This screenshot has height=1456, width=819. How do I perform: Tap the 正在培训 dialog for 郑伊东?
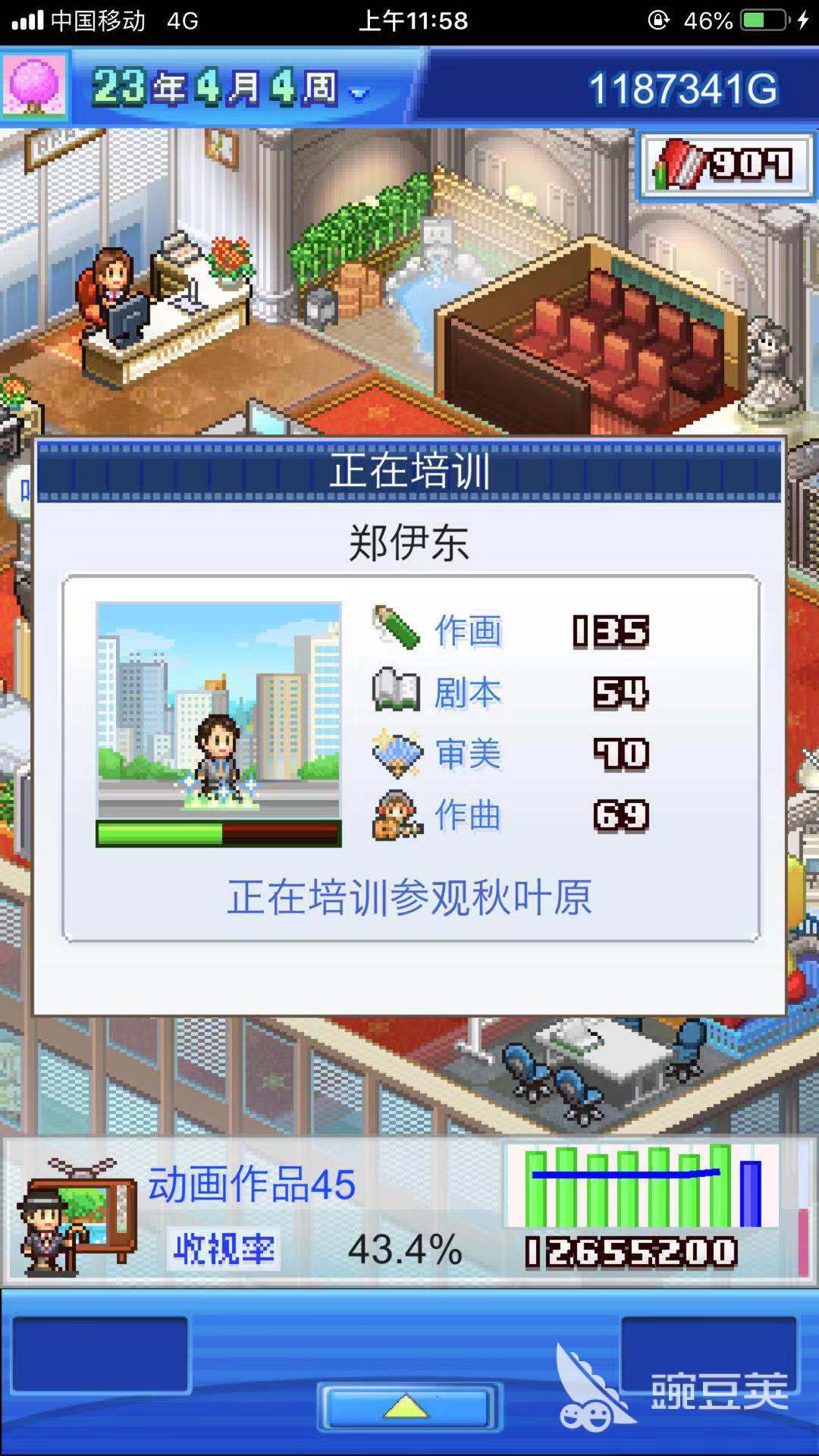tap(409, 726)
